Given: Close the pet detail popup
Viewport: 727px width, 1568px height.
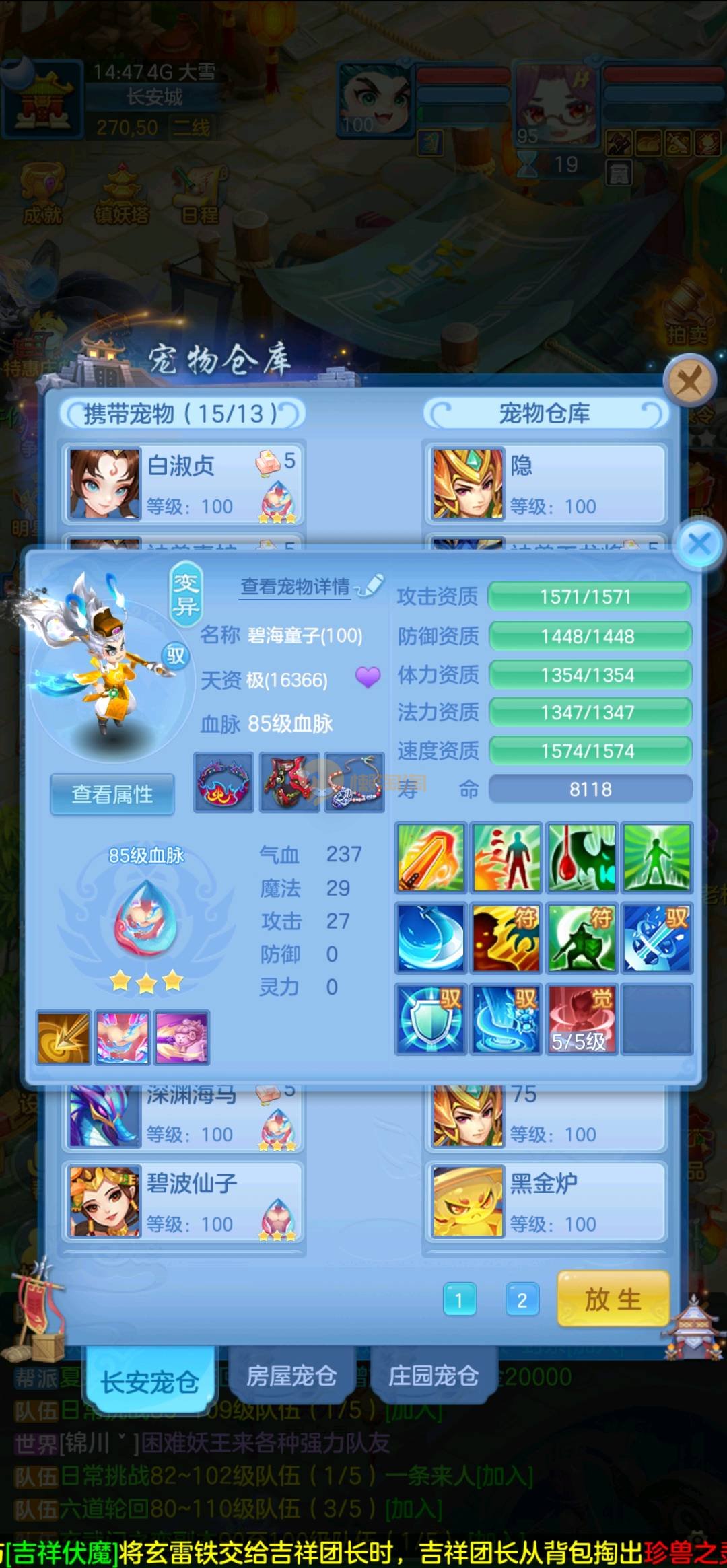Looking at the screenshot, I should (x=699, y=544).
